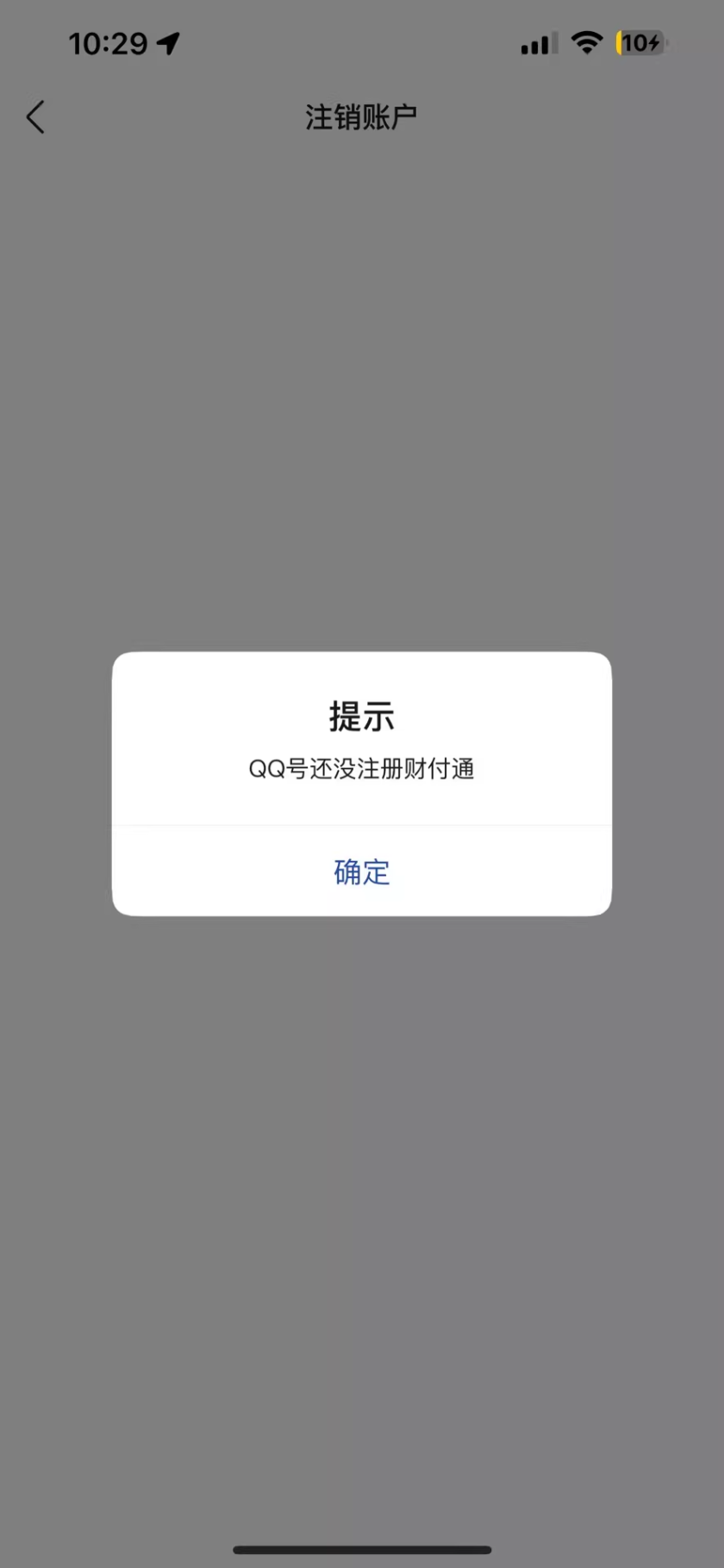Select the back chevron to exit 注销账户
The image size is (724, 1568).
click(x=35, y=116)
